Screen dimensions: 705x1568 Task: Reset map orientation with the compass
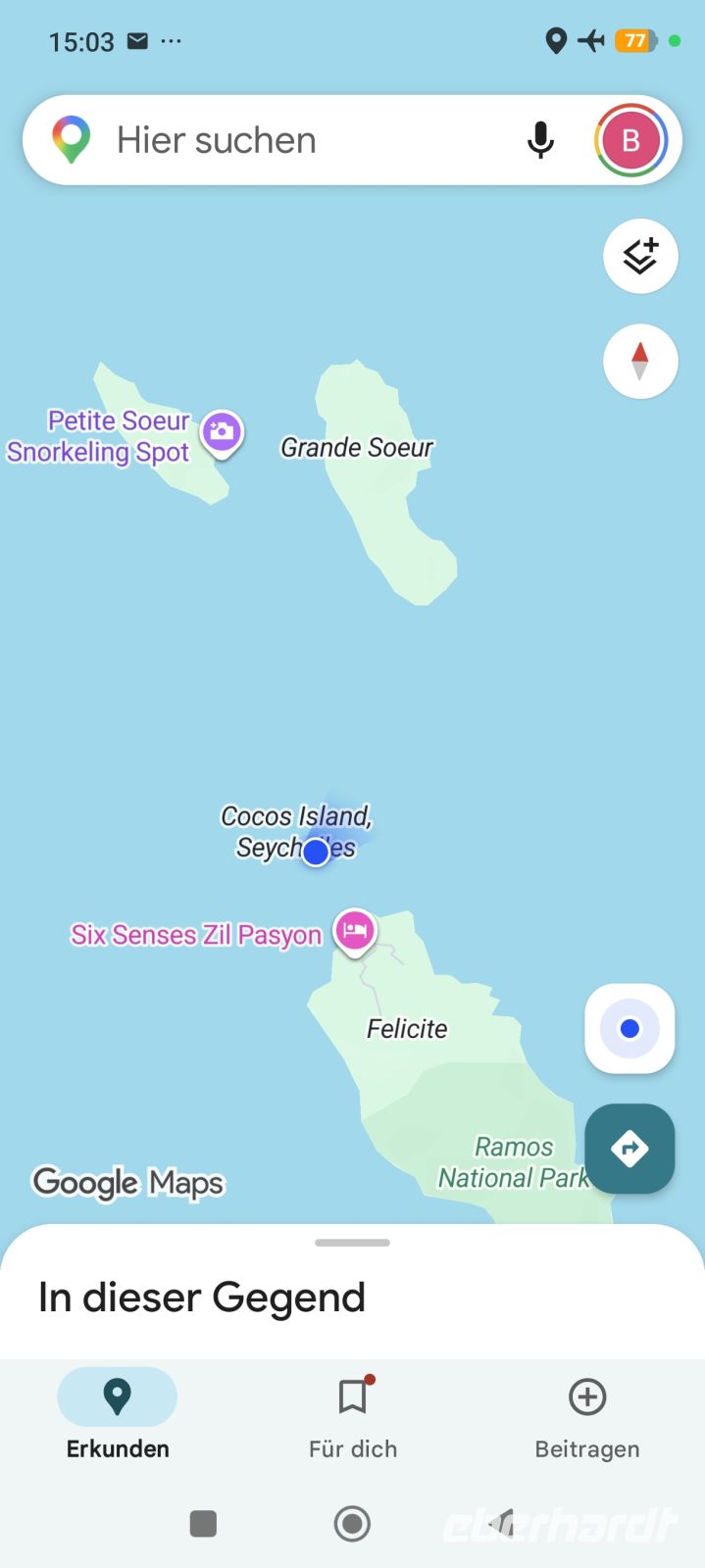(640, 362)
